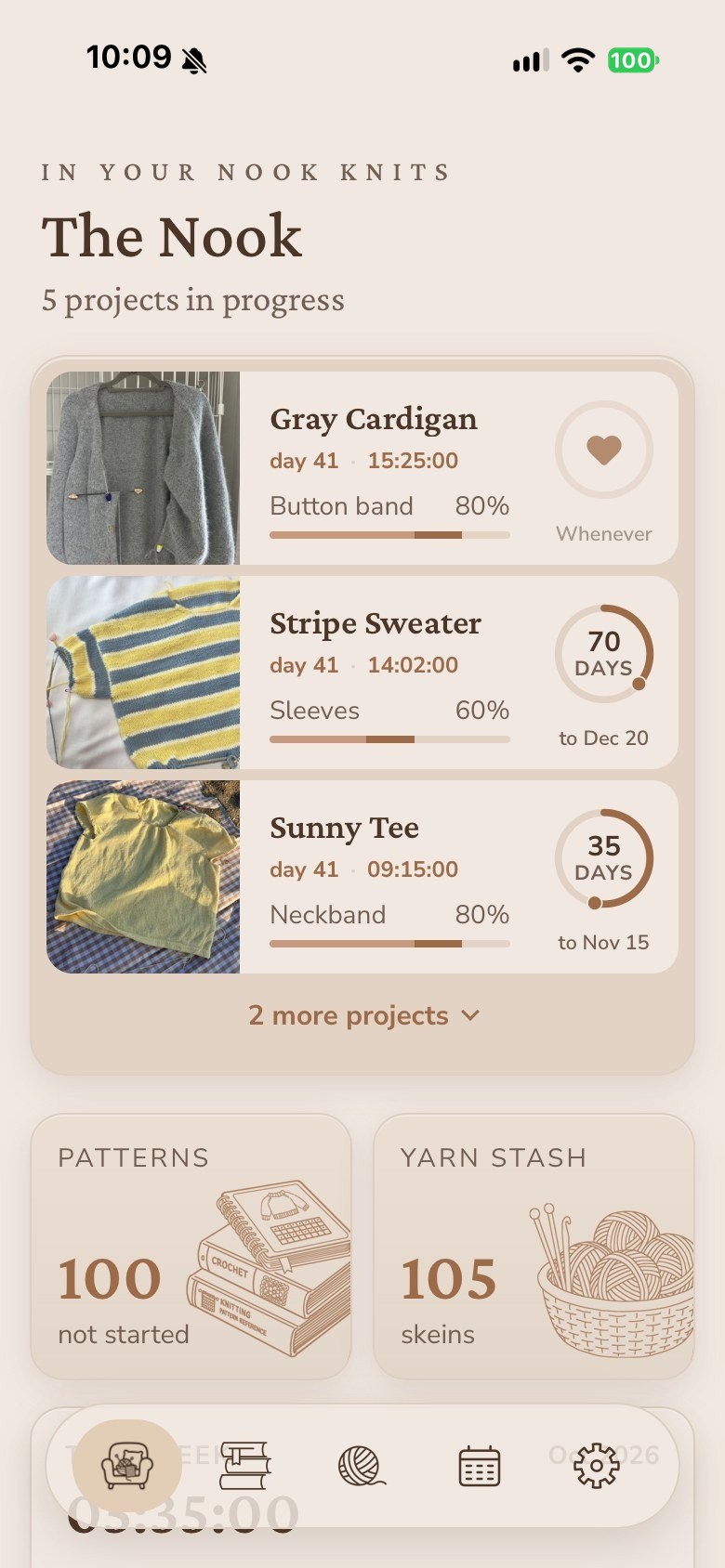The image size is (725, 1568).
Task: Select the armchair home tab
Action: tap(127, 1466)
